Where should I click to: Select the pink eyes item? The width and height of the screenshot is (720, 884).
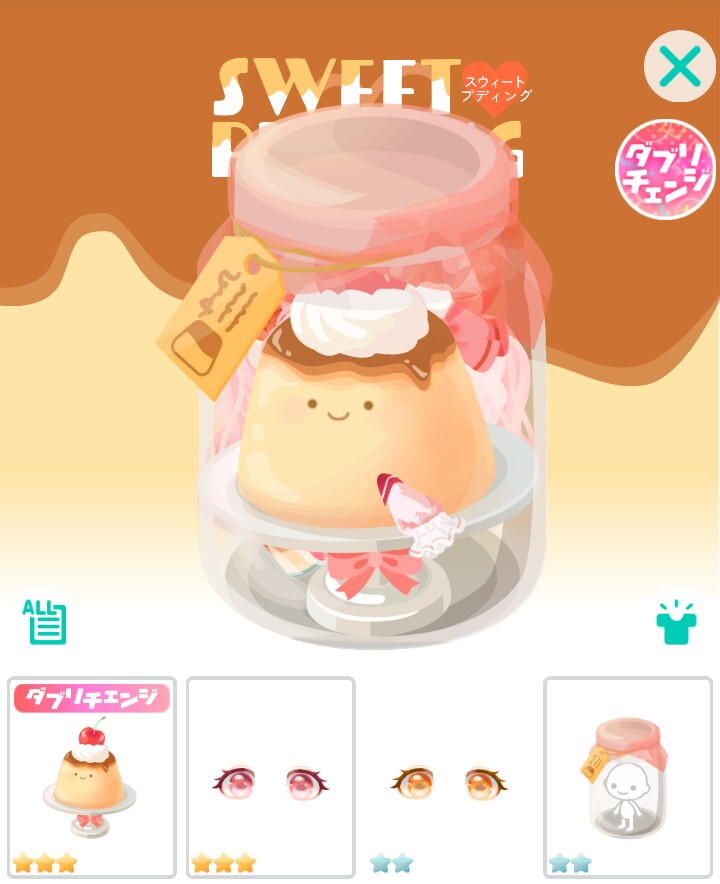point(270,777)
